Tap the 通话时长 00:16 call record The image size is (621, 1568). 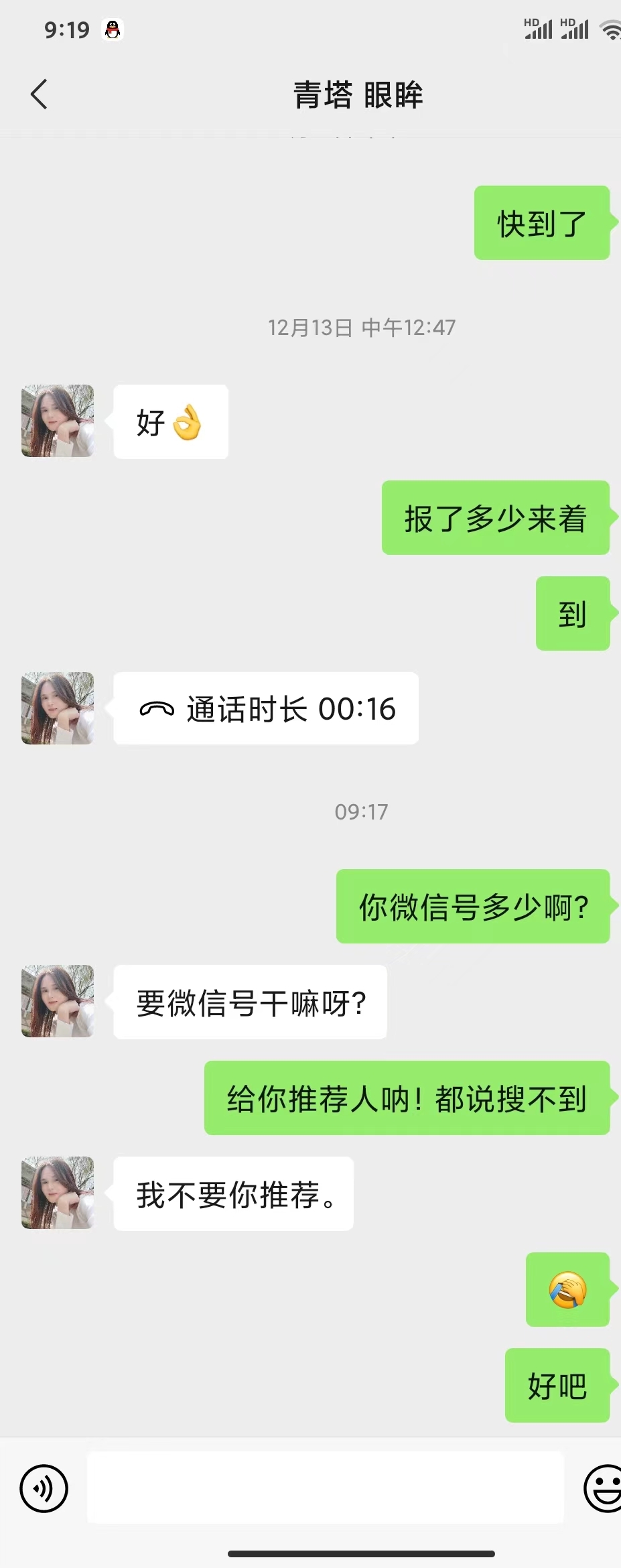(266, 709)
